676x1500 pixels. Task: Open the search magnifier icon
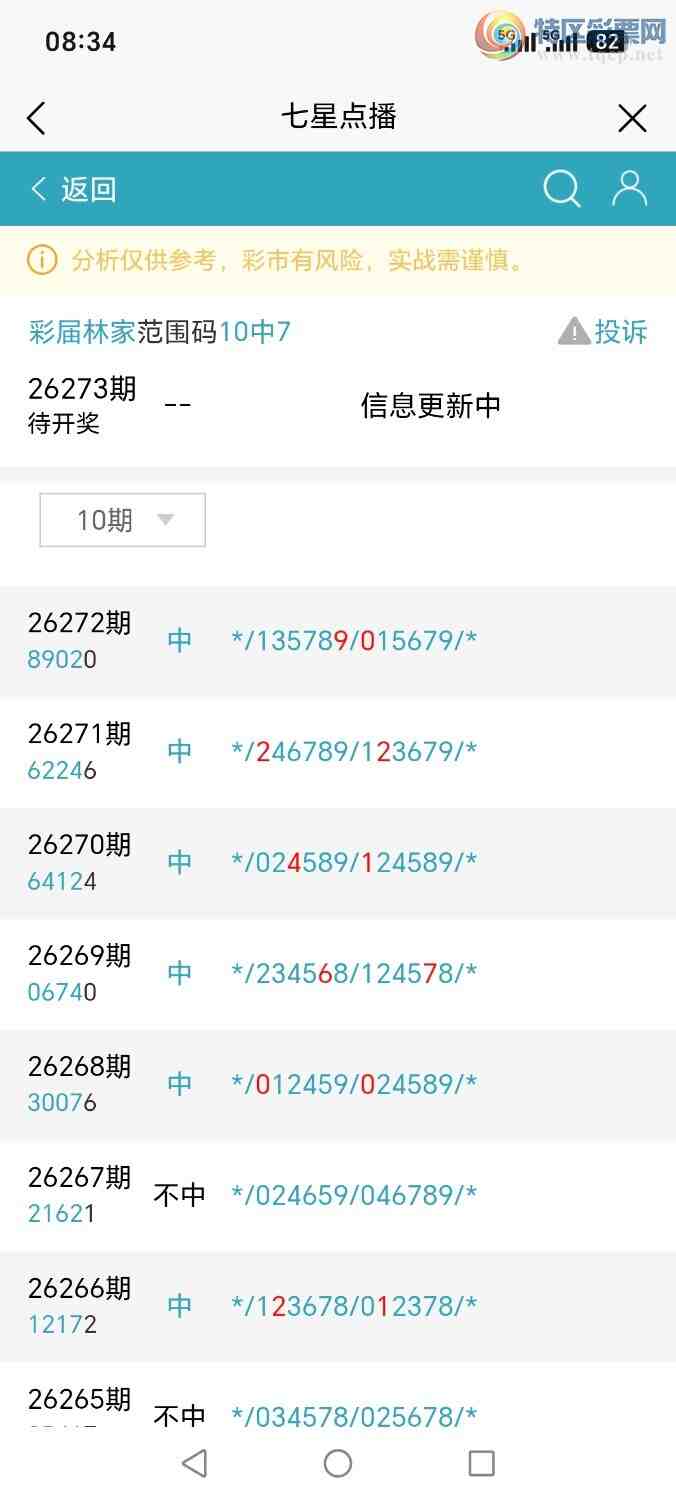click(562, 188)
